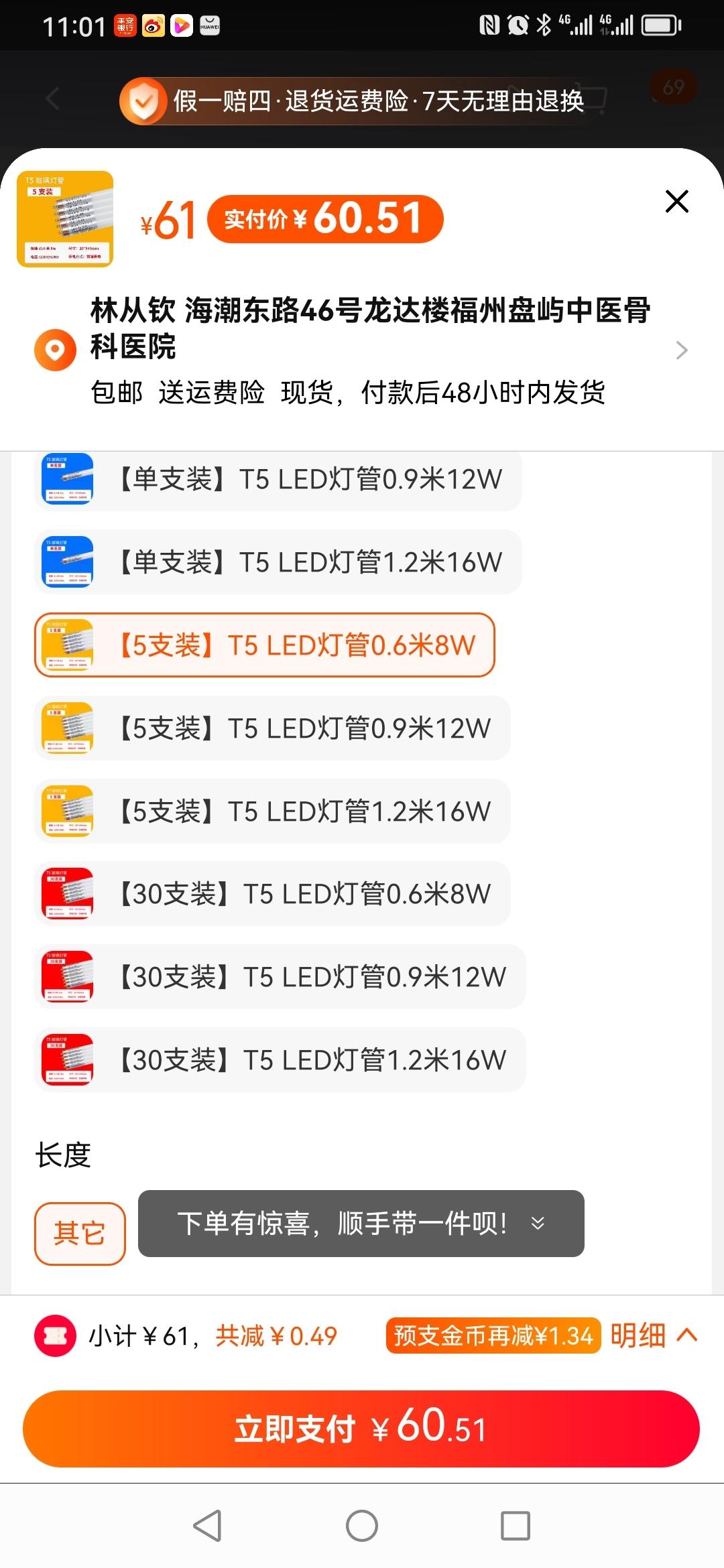
Task: Tap the 其它 length option
Action: 80,1234
